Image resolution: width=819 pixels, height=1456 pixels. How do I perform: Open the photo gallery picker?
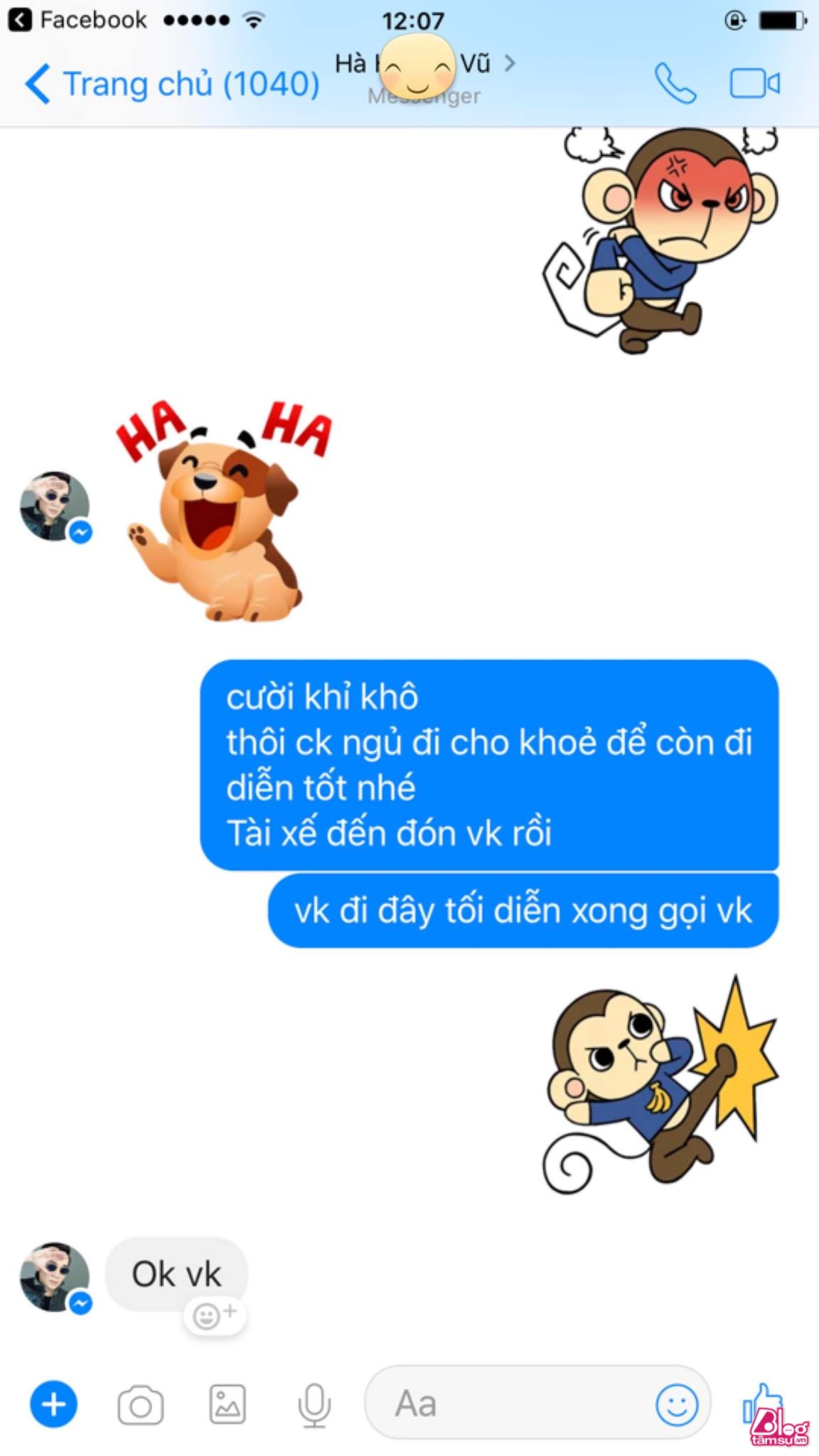[227, 1405]
